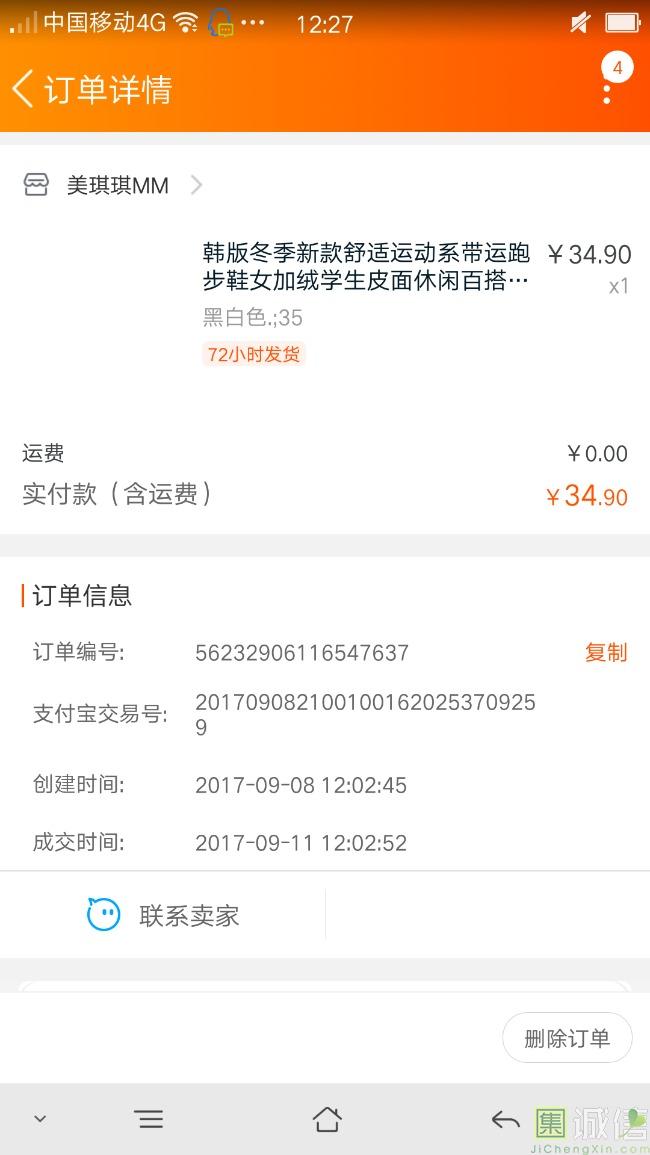Copy the order number via 复制

point(606,652)
